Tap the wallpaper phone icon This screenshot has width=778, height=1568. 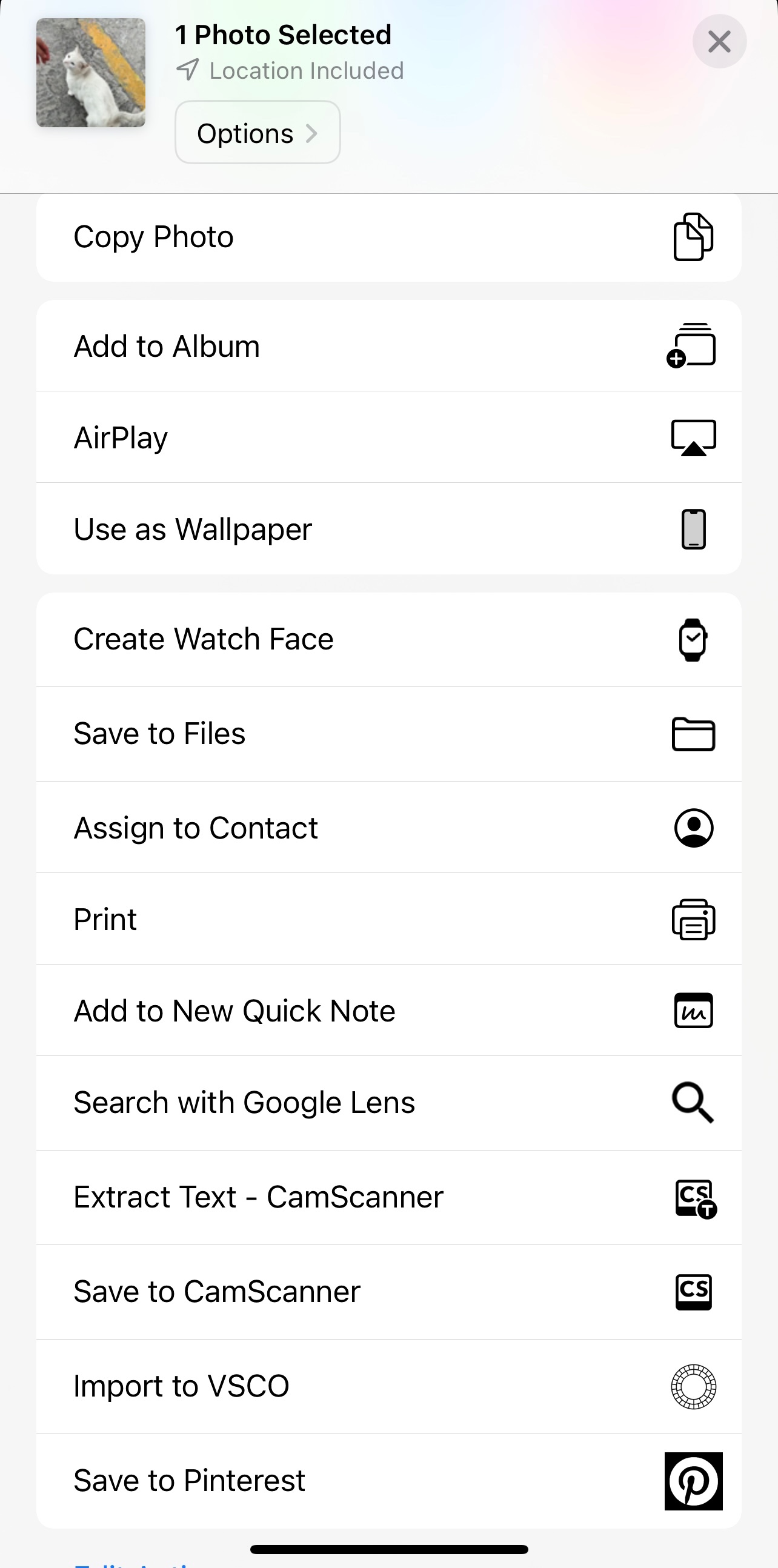[x=693, y=528]
